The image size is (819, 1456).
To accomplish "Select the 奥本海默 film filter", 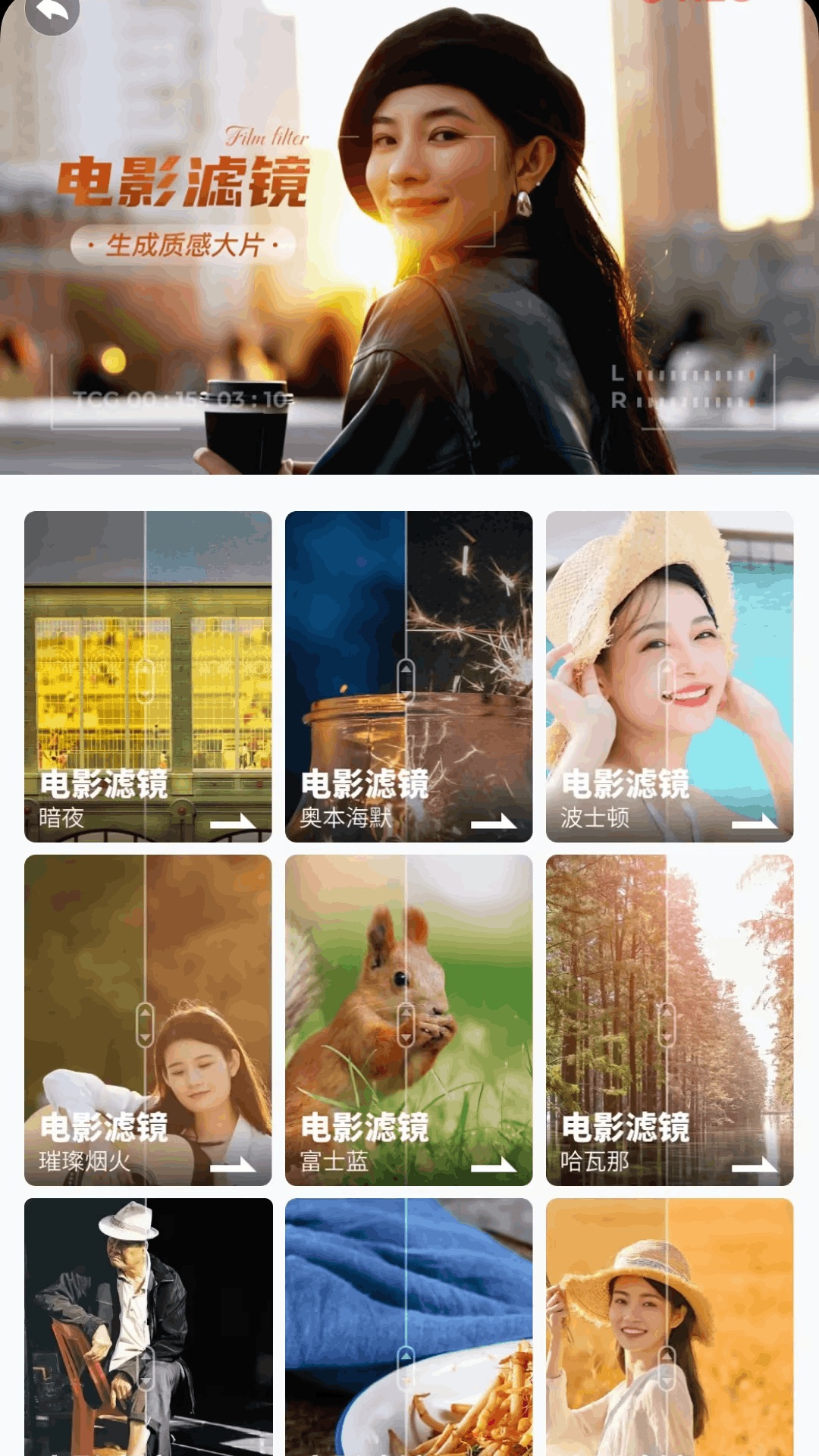I will 409,676.
